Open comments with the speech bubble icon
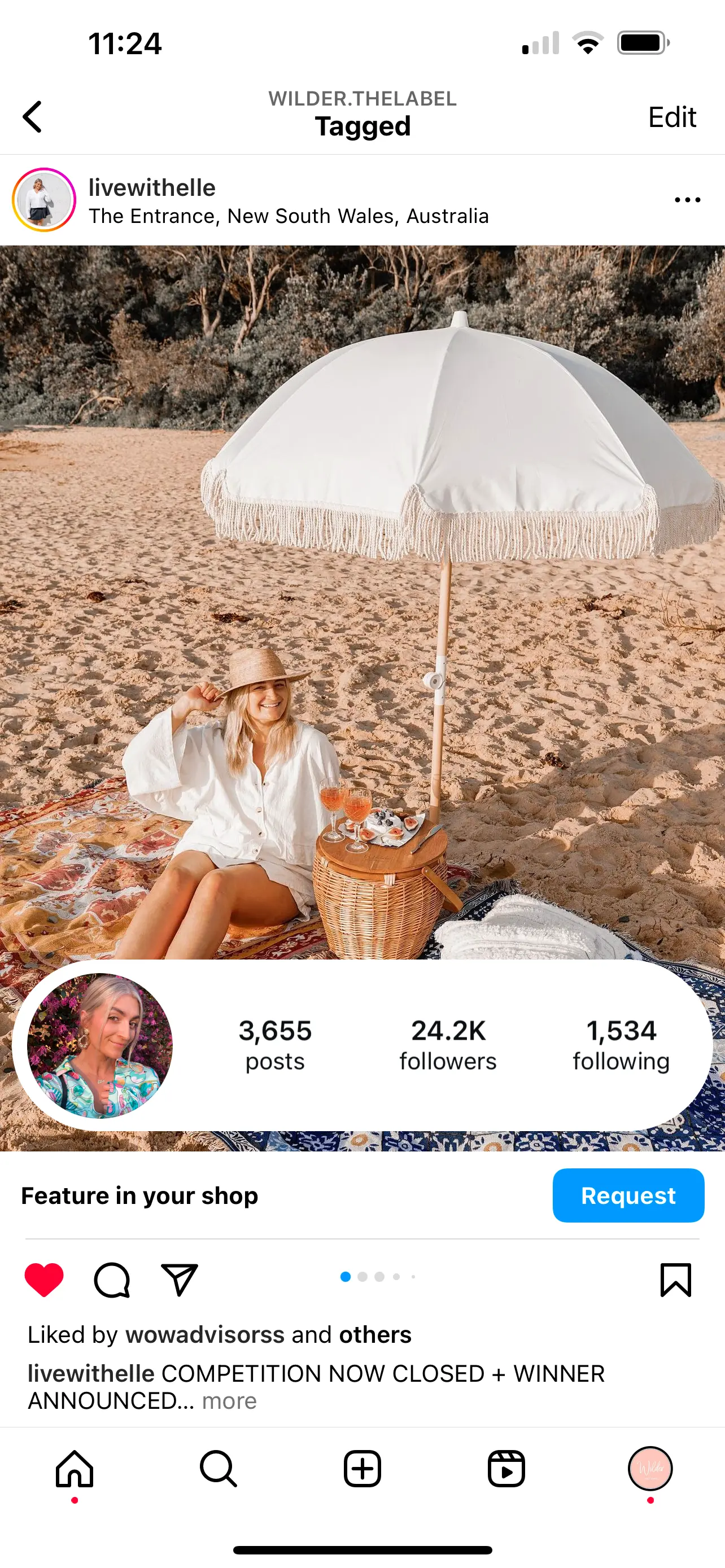The height and width of the screenshot is (1568, 725). coord(112,1280)
